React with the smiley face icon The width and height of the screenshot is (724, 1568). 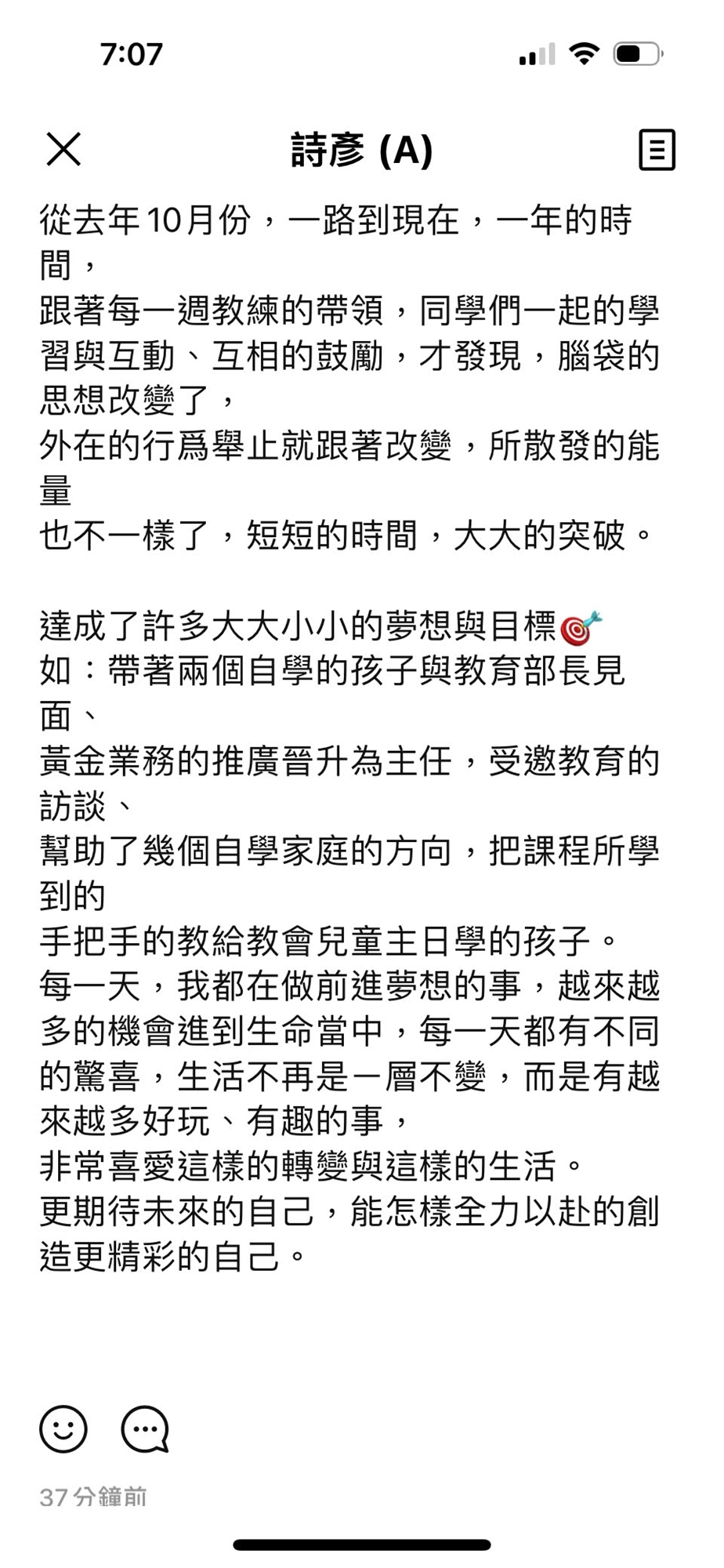click(63, 1428)
